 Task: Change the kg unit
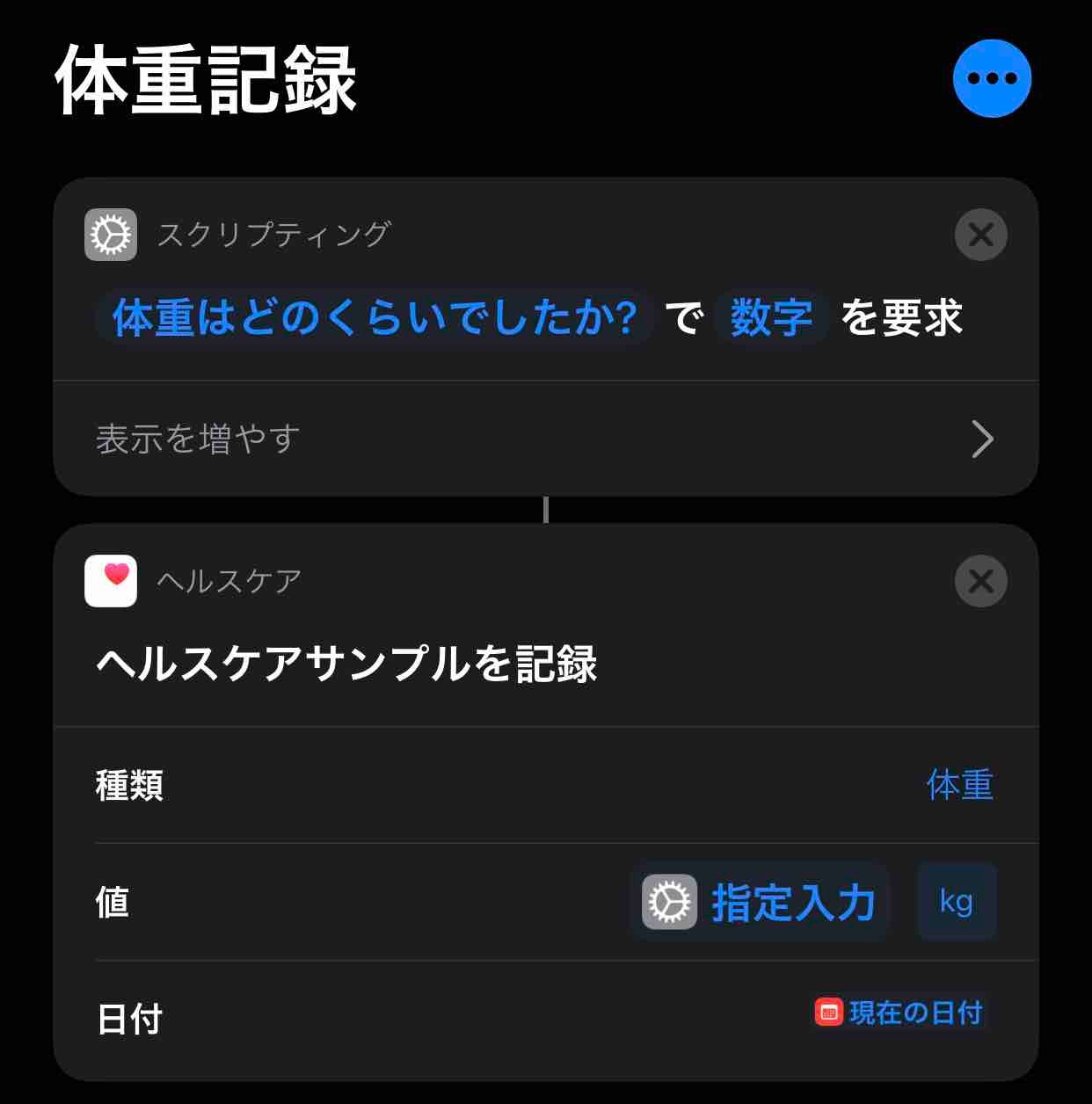point(957,903)
